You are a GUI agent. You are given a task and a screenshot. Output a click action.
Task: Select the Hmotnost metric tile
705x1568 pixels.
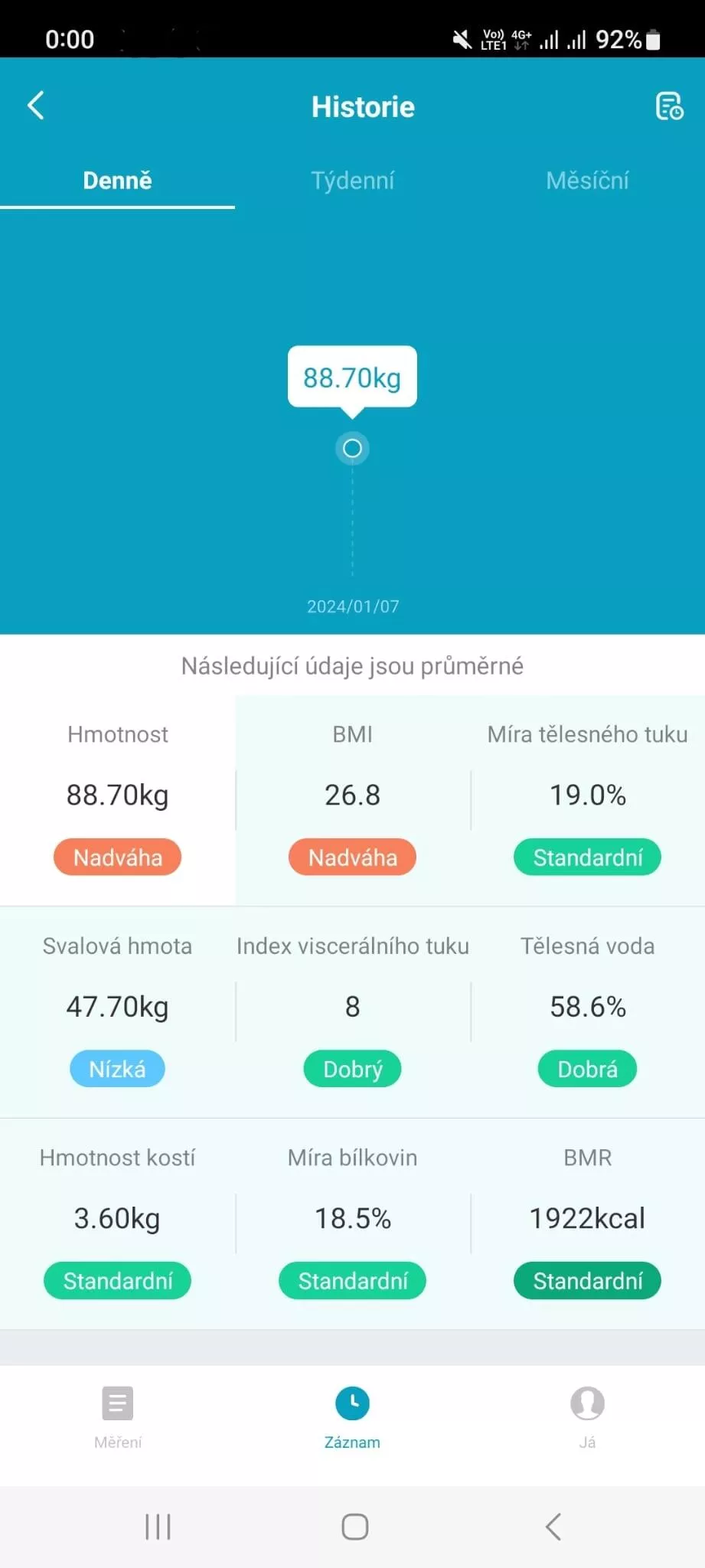point(117,800)
